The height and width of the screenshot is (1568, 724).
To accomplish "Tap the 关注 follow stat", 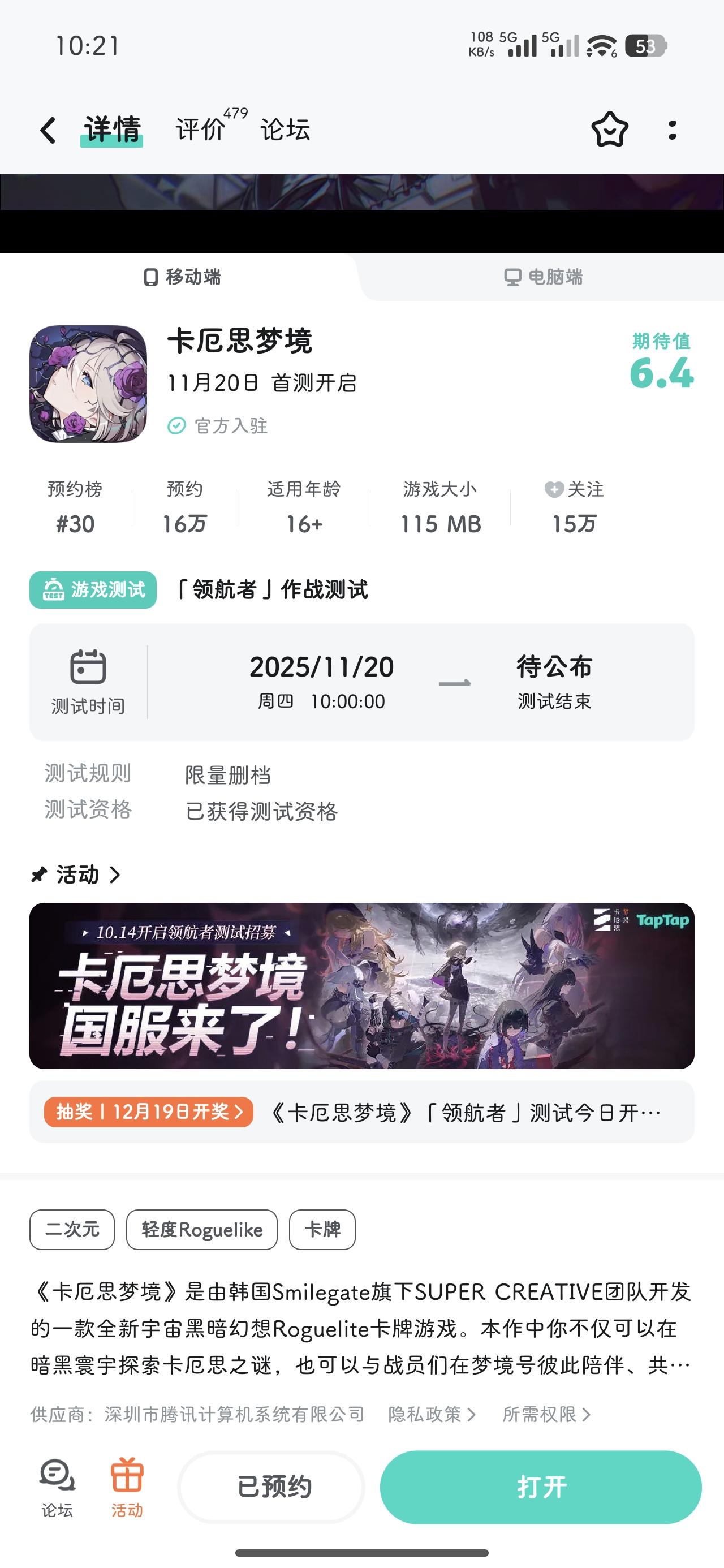I will point(574,507).
